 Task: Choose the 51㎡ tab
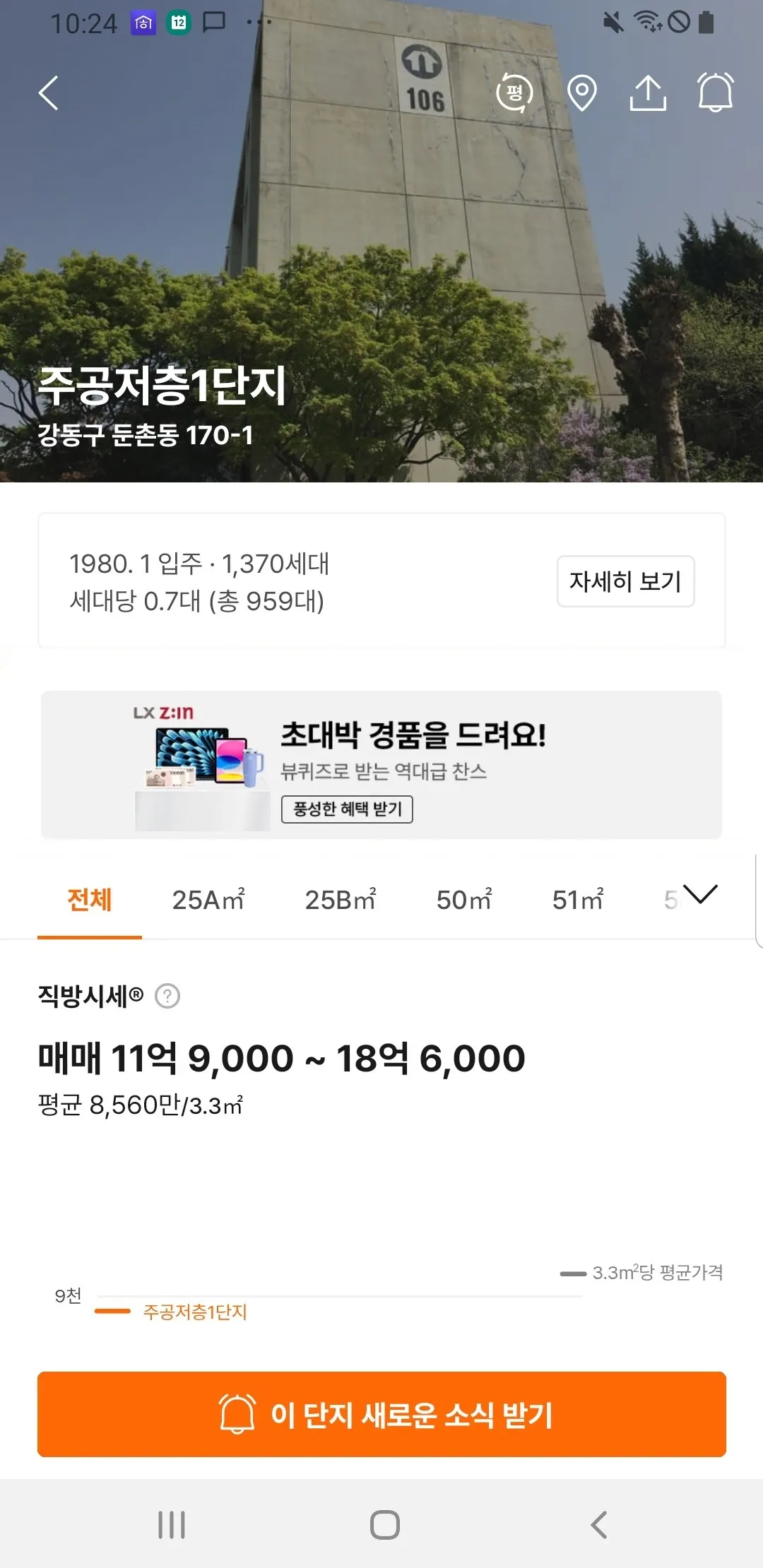pyautogui.click(x=578, y=900)
